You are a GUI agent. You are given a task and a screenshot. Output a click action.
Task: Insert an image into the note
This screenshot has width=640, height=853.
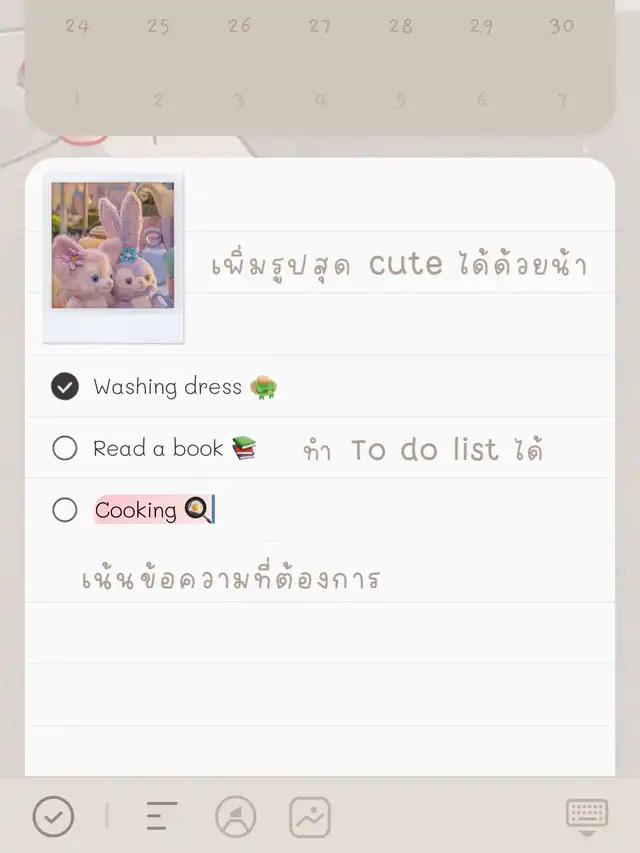click(310, 817)
